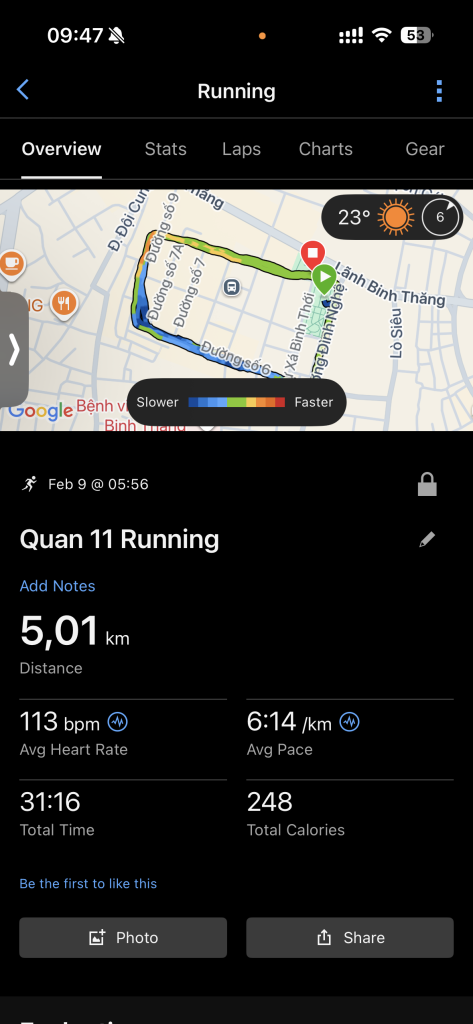Open the Charts tab
This screenshot has width=473, height=1024.
[325, 149]
